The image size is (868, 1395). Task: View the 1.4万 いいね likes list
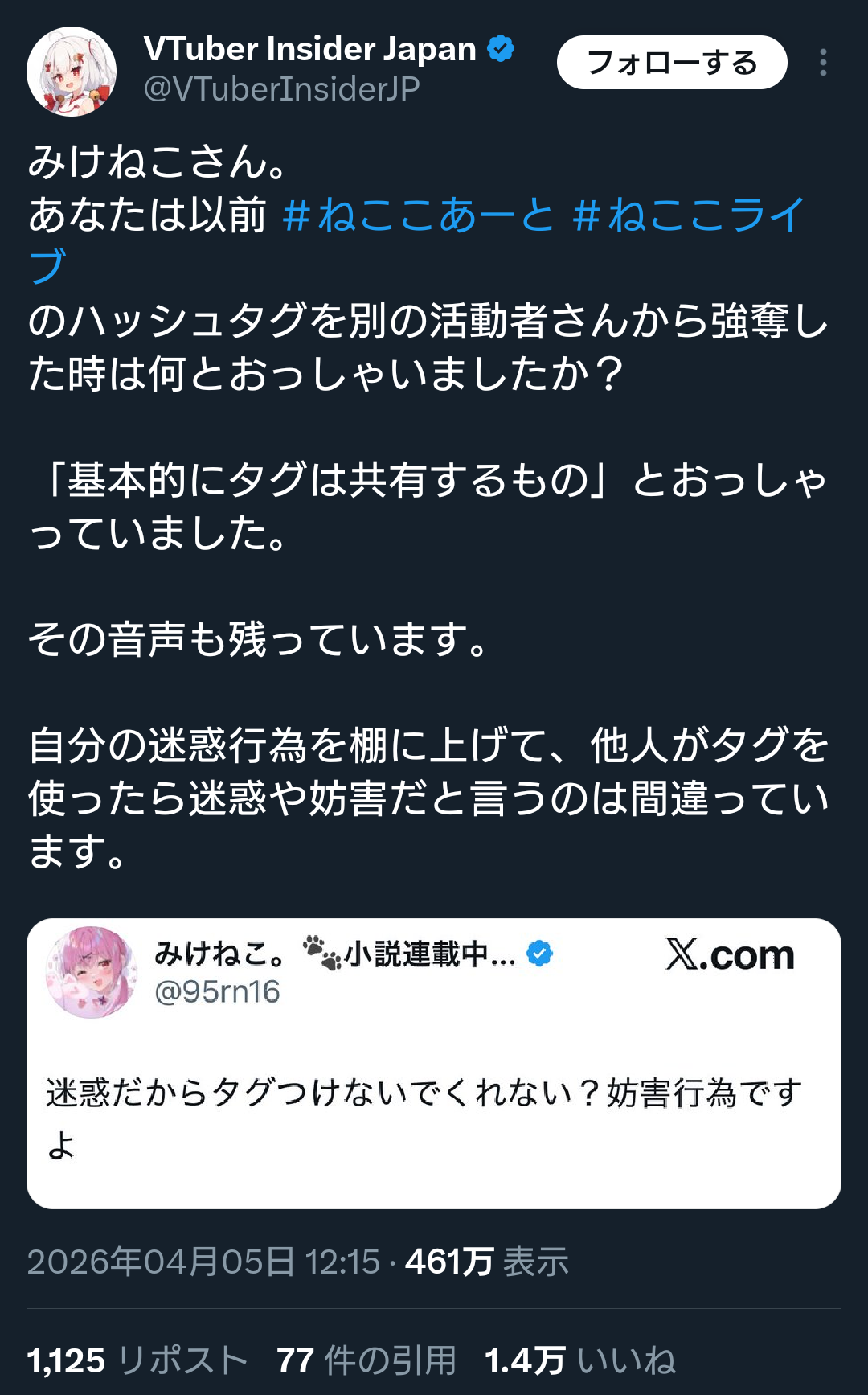[580, 1360]
